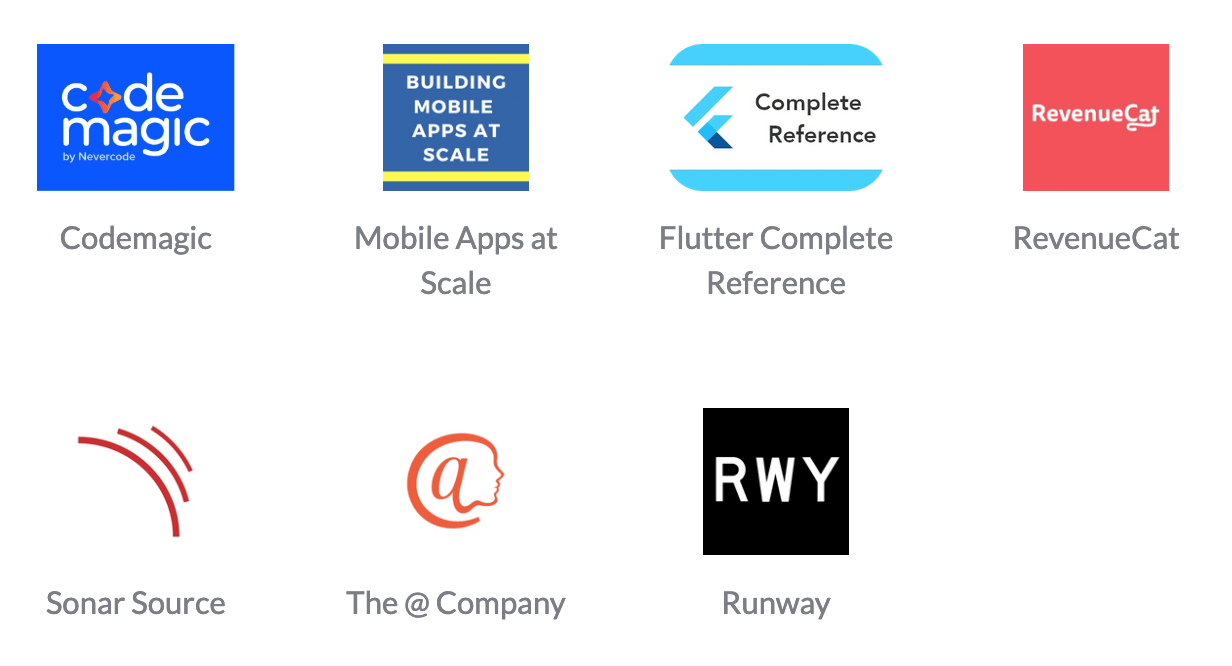Image resolution: width=1232 pixels, height=666 pixels.
Task: Open the Sonar Source tile
Action: tap(136, 482)
